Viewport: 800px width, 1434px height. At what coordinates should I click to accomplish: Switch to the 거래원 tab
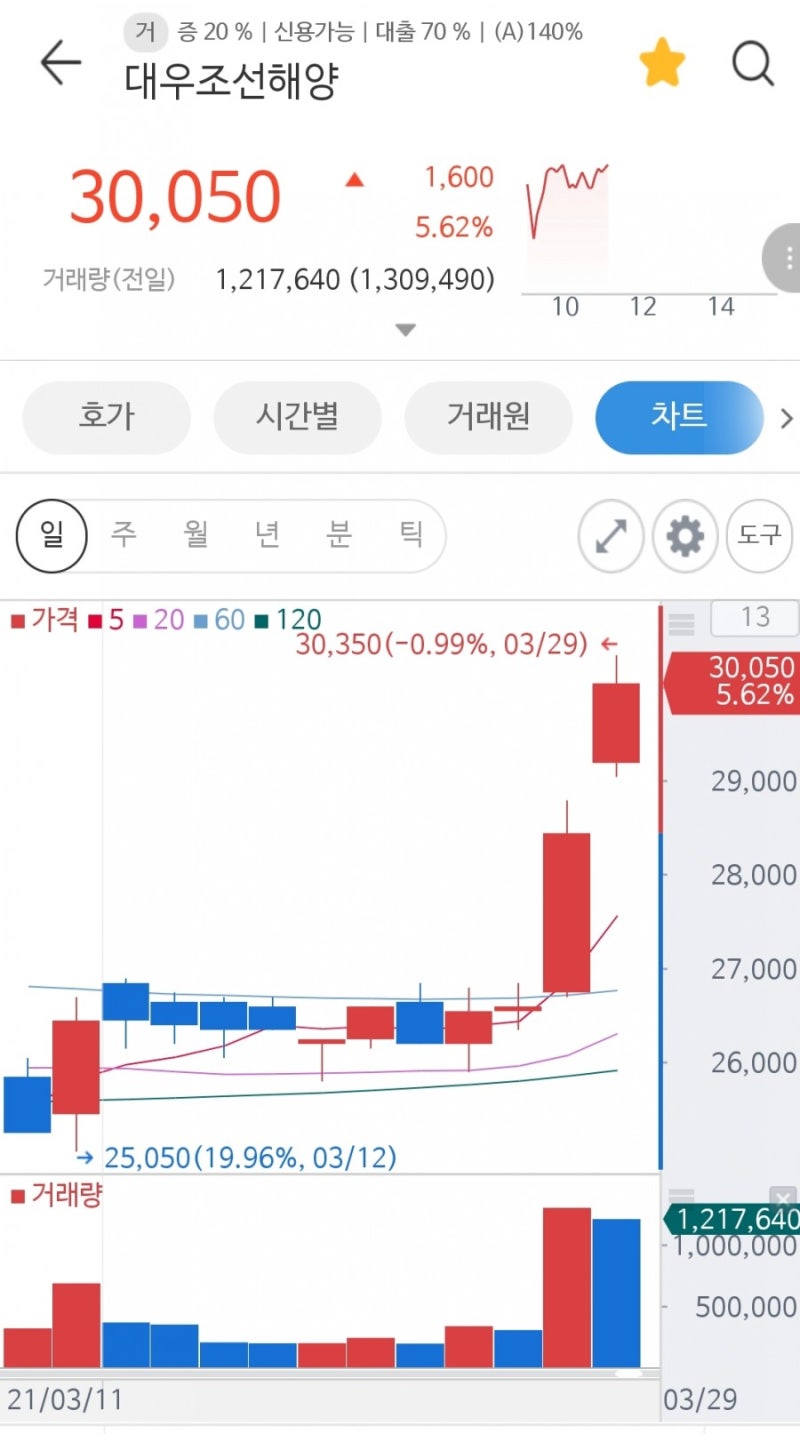[x=488, y=418]
